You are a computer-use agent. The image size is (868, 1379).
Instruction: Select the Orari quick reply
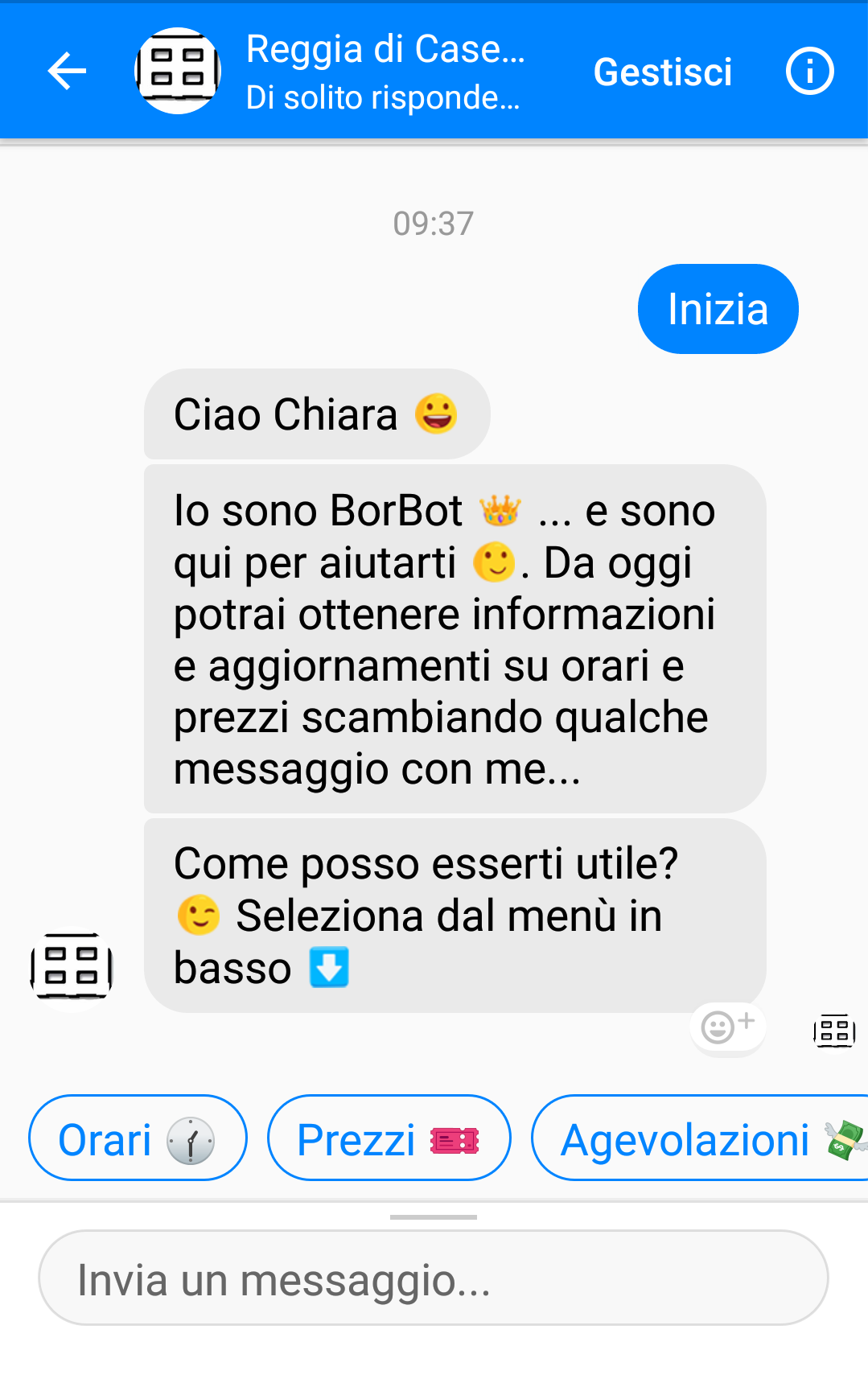138,1138
